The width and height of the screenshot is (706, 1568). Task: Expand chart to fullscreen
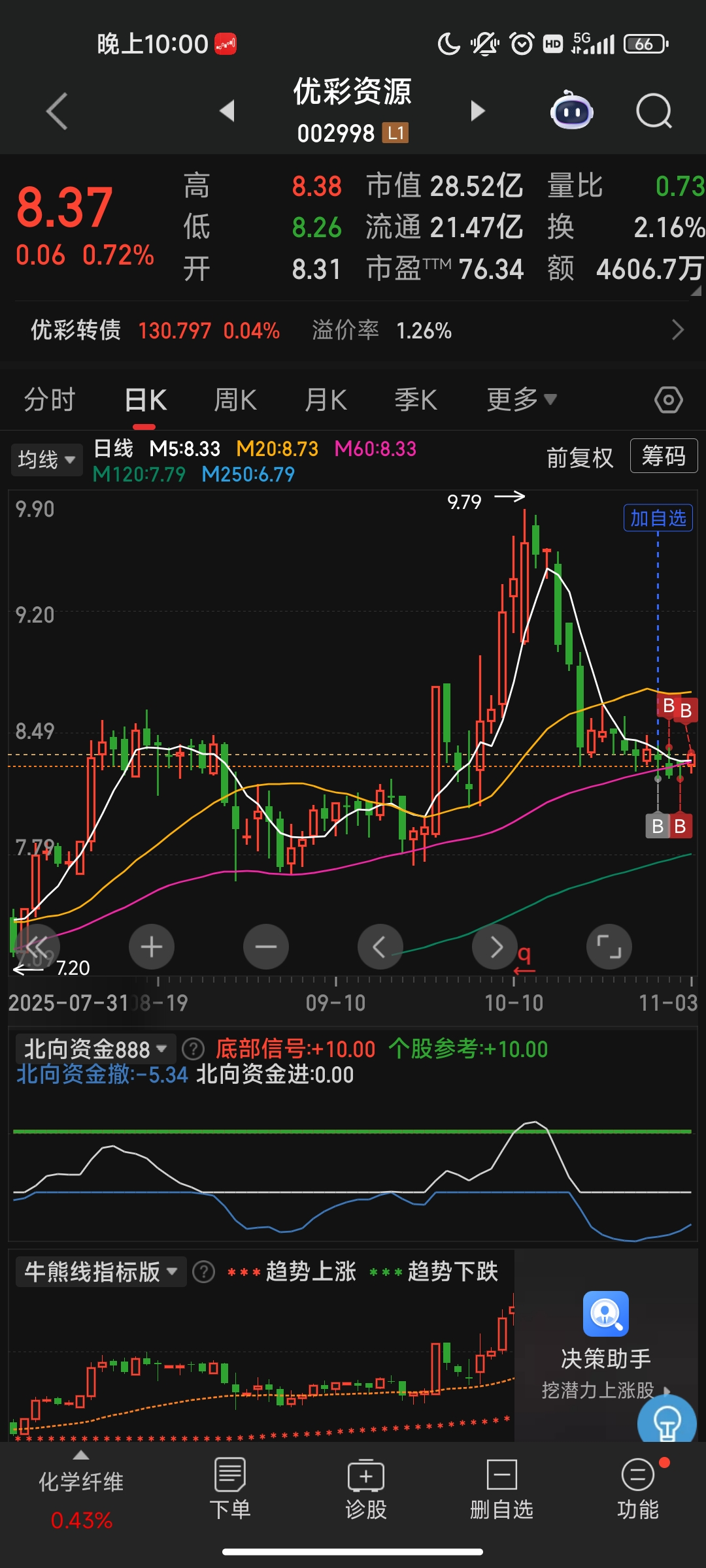609,947
